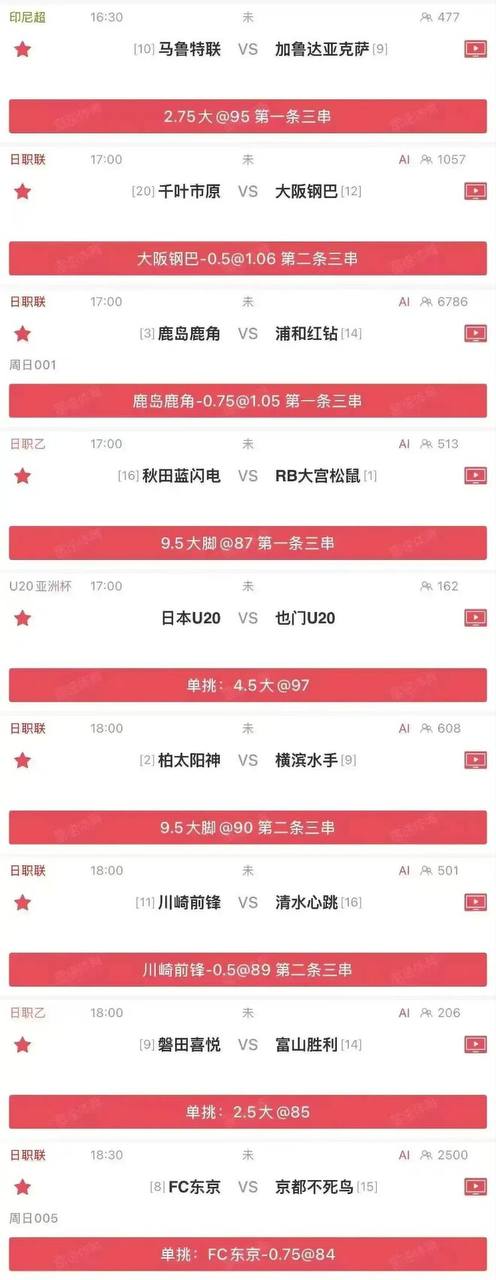Open 秋田蓝闪电 vs RB大宫松鼠 match row
Screen dimensions: 496x1280
click(248, 476)
